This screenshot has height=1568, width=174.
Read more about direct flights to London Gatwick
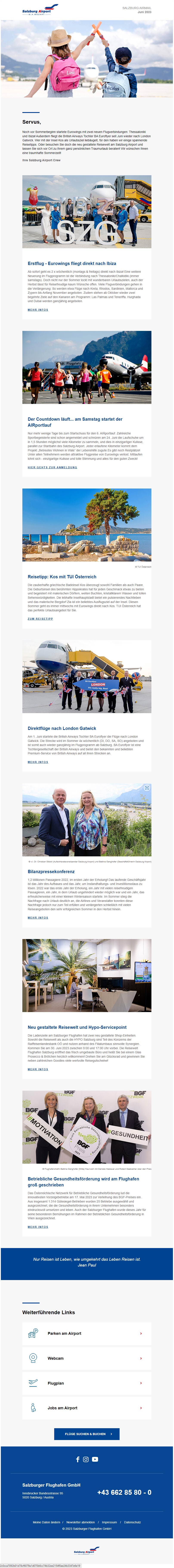tap(38, 761)
